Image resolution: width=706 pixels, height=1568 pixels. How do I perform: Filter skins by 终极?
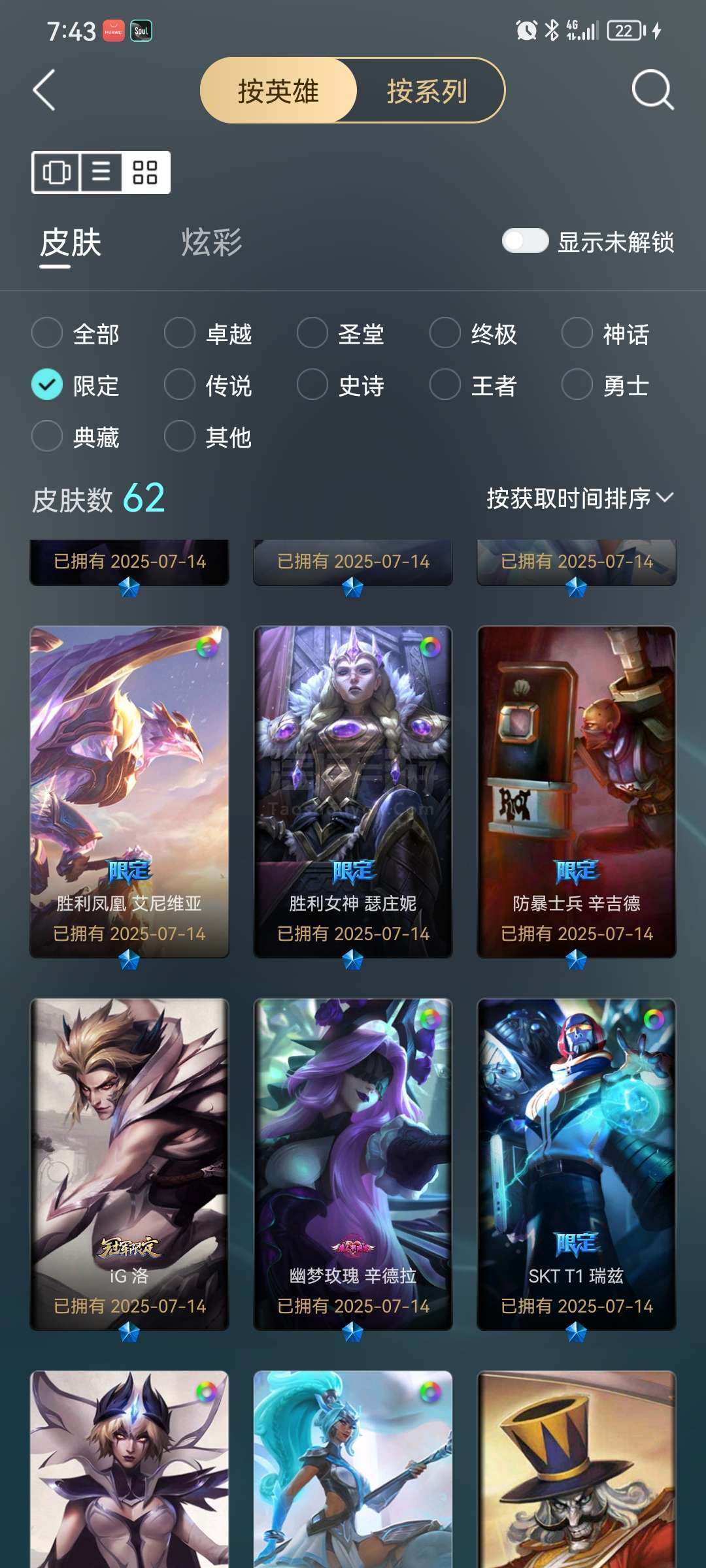tap(473, 333)
